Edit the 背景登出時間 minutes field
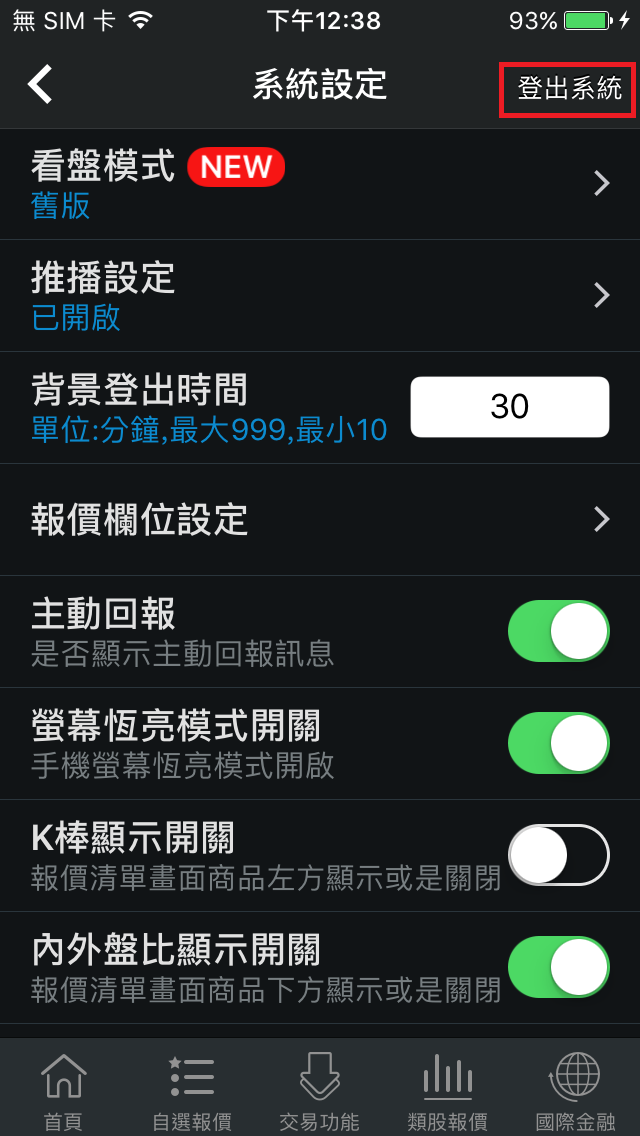The image size is (640, 1136). [x=510, y=407]
